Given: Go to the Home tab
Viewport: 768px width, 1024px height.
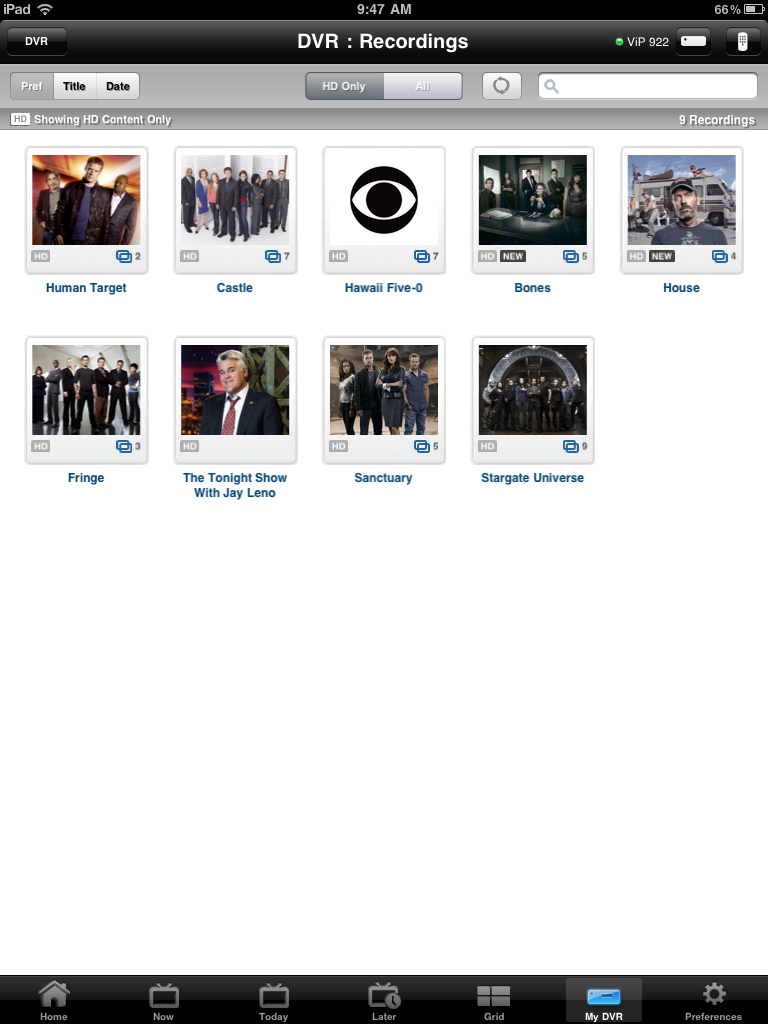Looking at the screenshot, I should (x=54, y=1001).
